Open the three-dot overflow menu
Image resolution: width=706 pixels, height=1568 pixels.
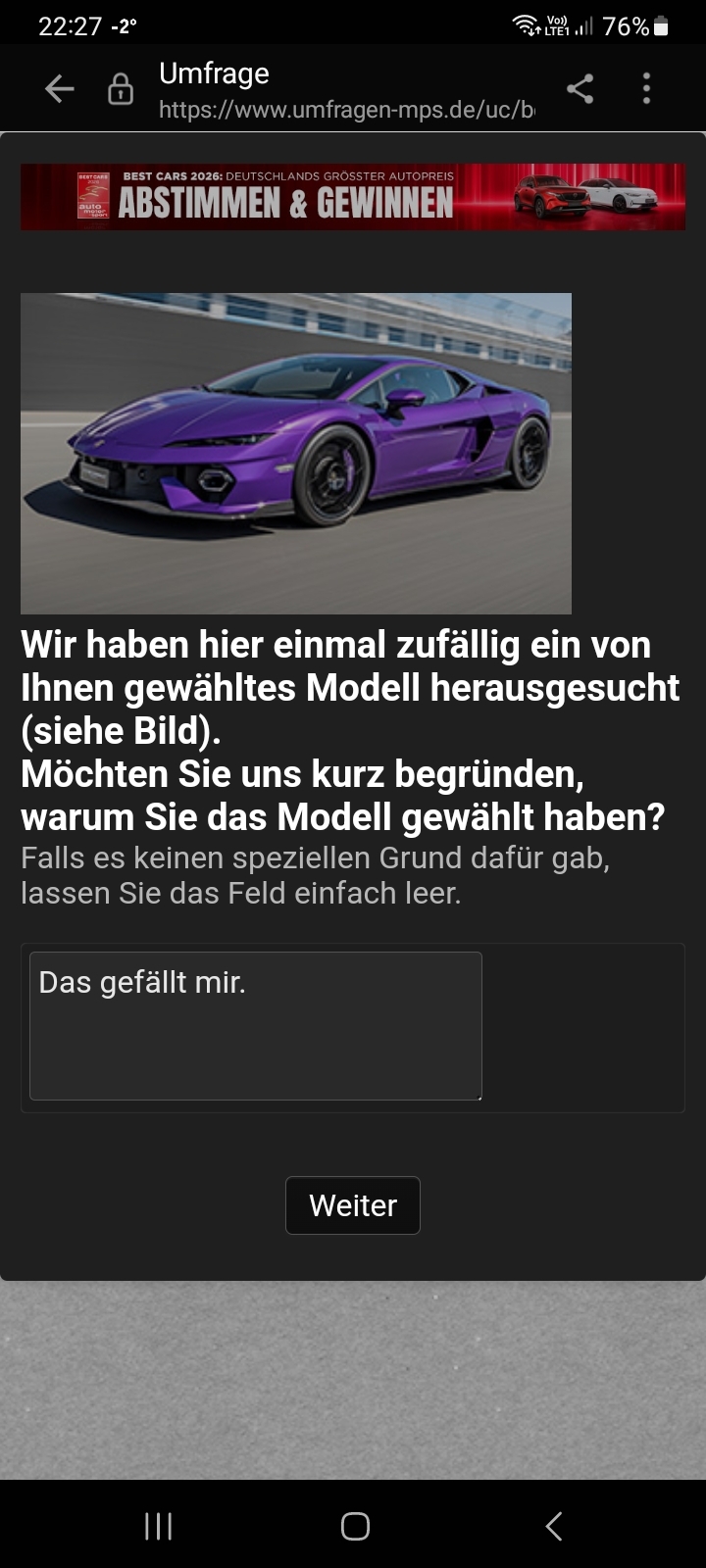646,89
